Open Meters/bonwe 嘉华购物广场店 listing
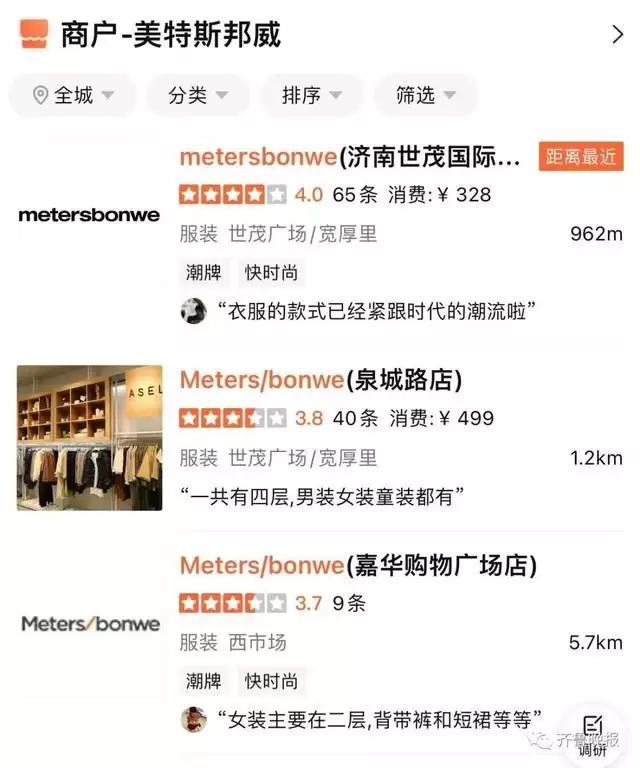The image size is (640, 768). (358, 565)
